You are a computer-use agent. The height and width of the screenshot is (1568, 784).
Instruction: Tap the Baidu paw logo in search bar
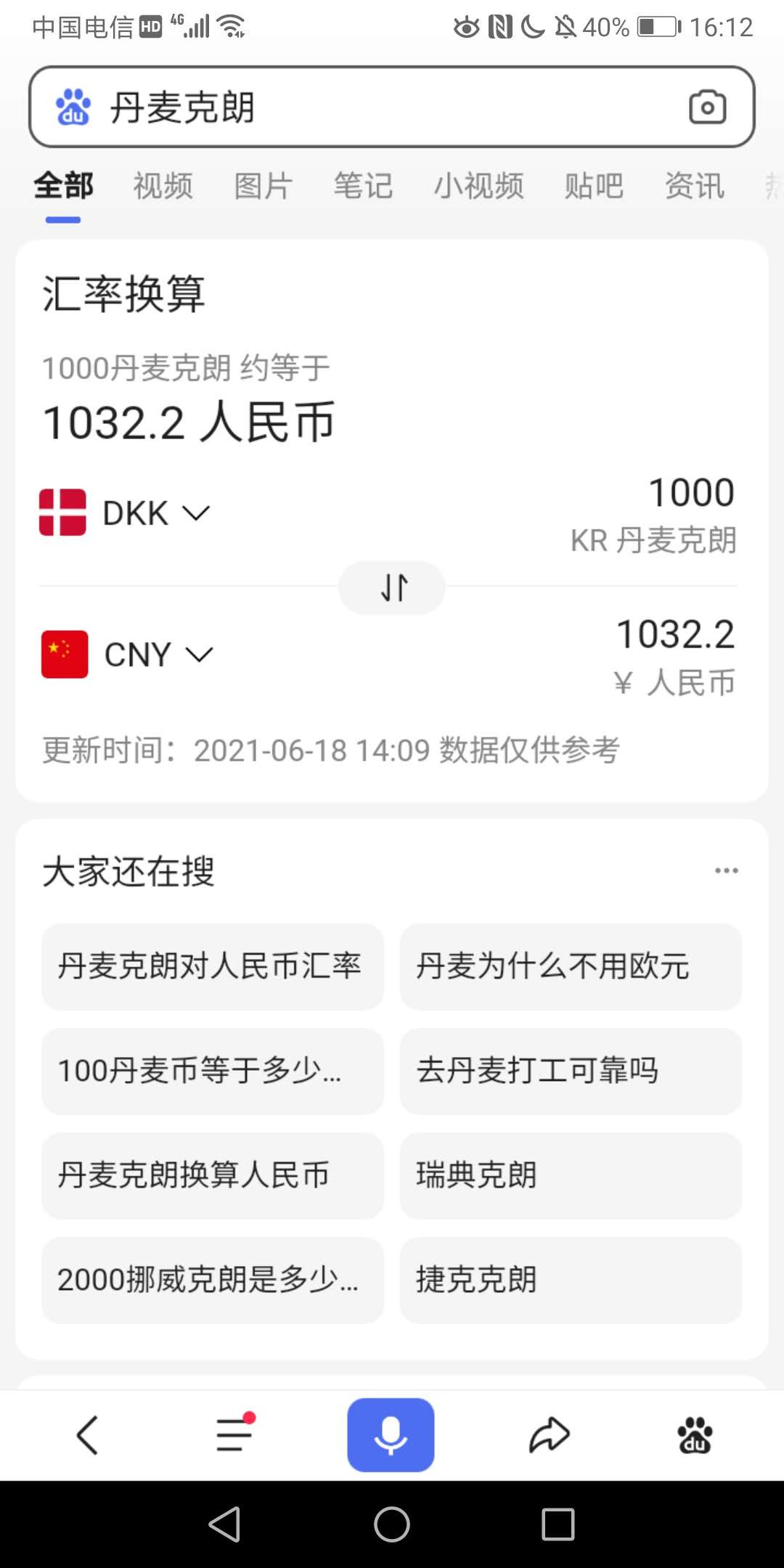coord(73,106)
